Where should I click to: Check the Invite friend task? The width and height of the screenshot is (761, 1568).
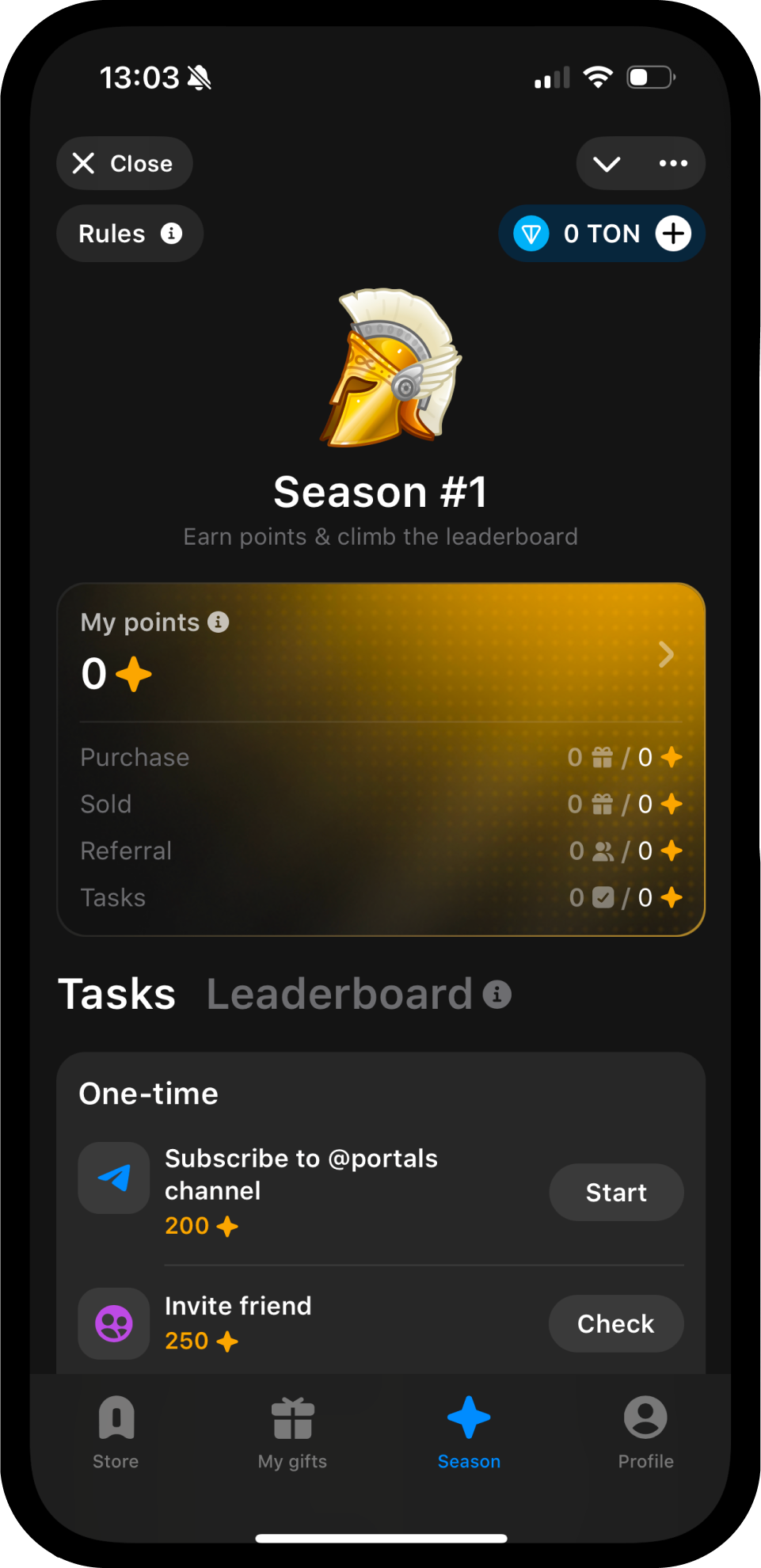[x=616, y=1323]
